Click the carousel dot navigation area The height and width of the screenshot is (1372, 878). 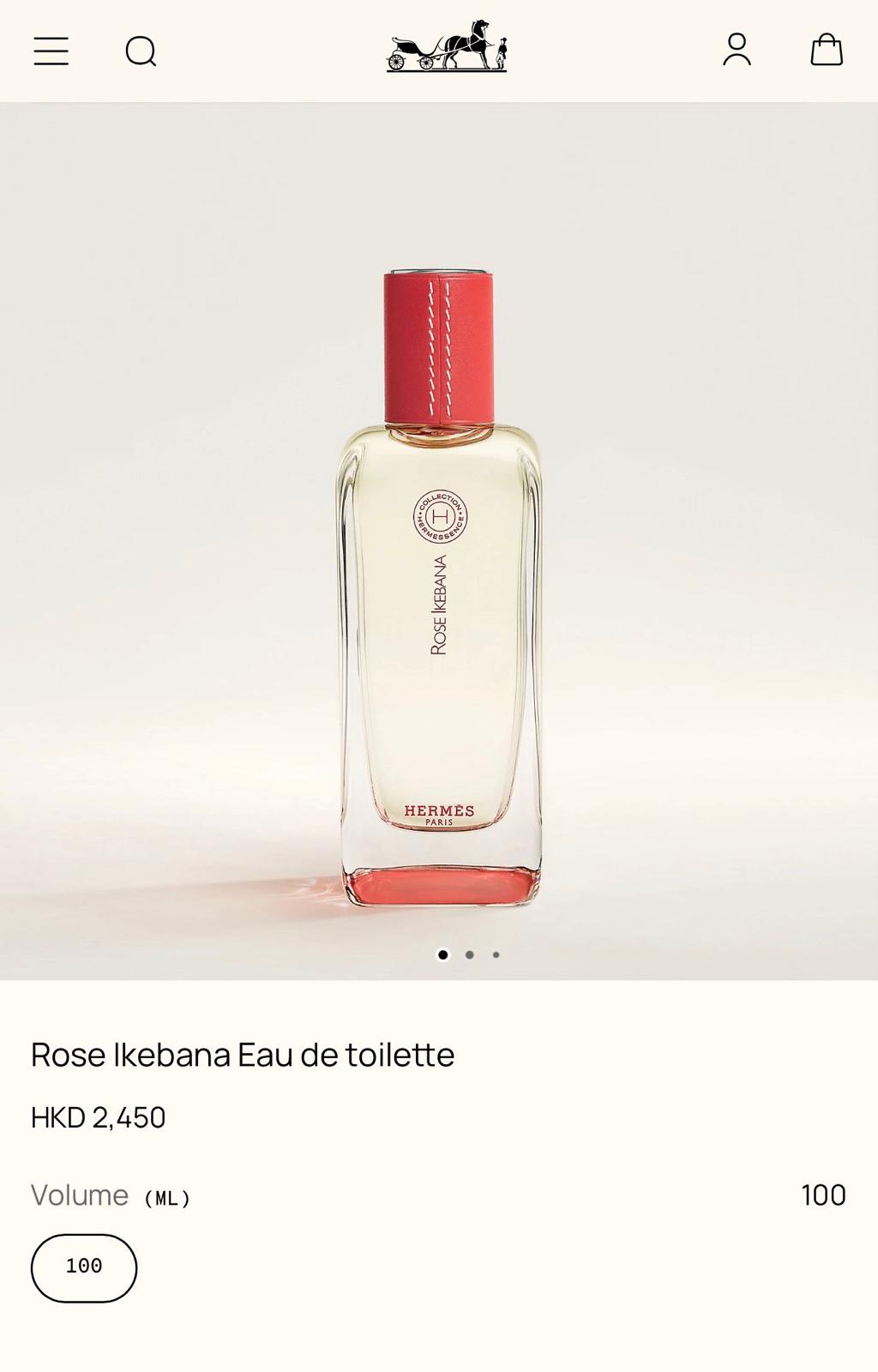(x=470, y=953)
